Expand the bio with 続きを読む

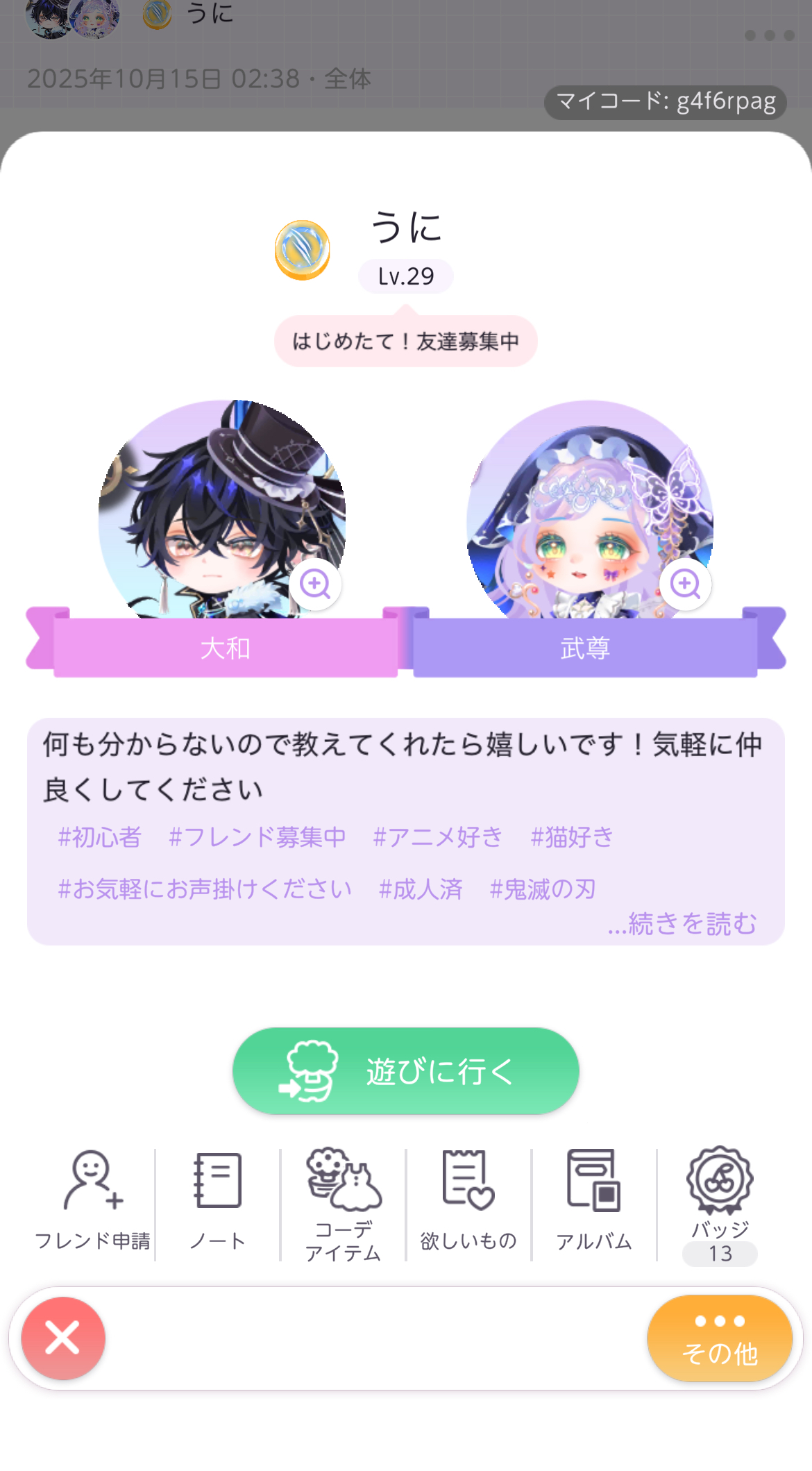(x=682, y=923)
